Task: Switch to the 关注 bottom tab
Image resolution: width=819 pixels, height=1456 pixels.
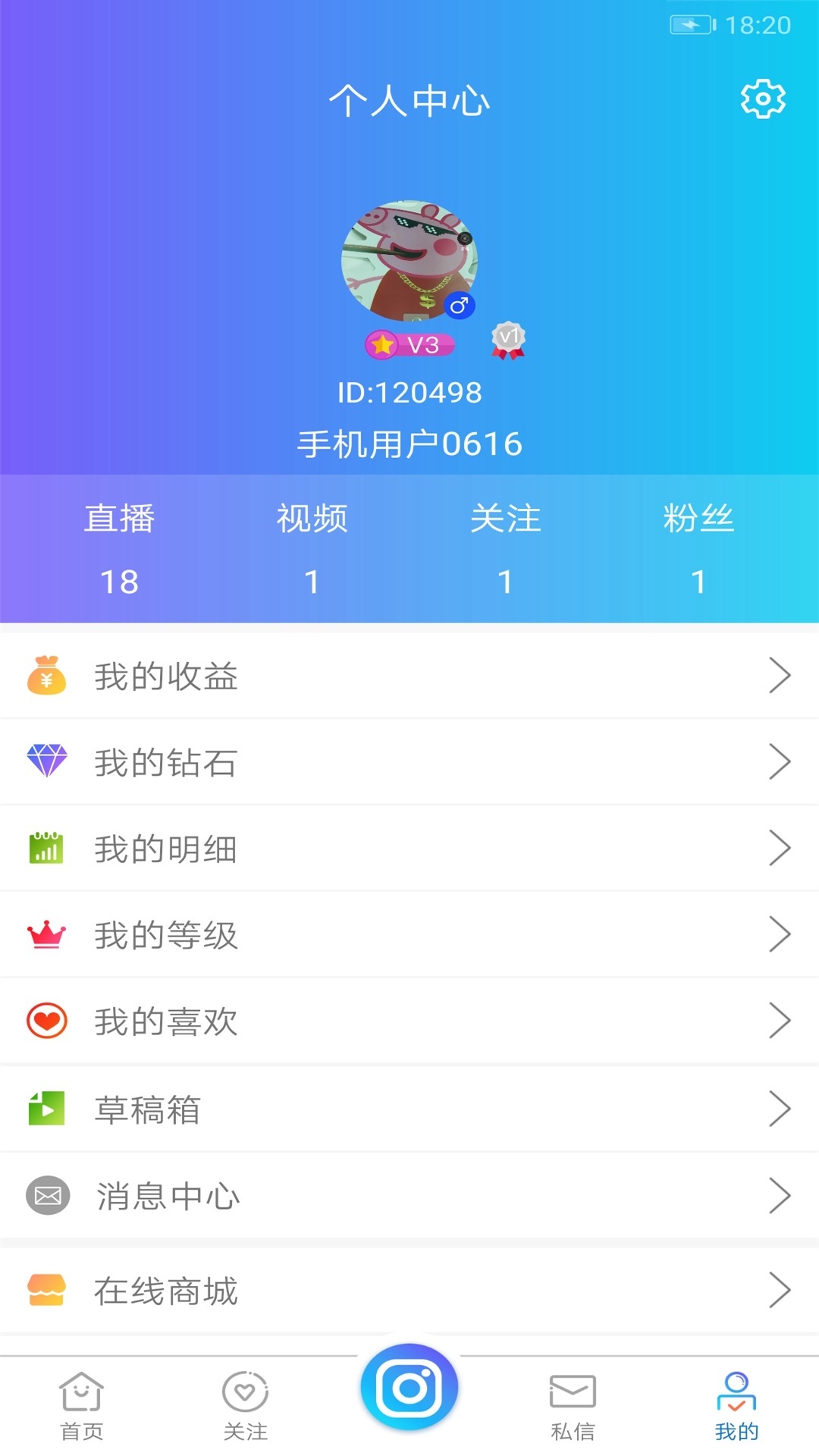Action: 245,1405
